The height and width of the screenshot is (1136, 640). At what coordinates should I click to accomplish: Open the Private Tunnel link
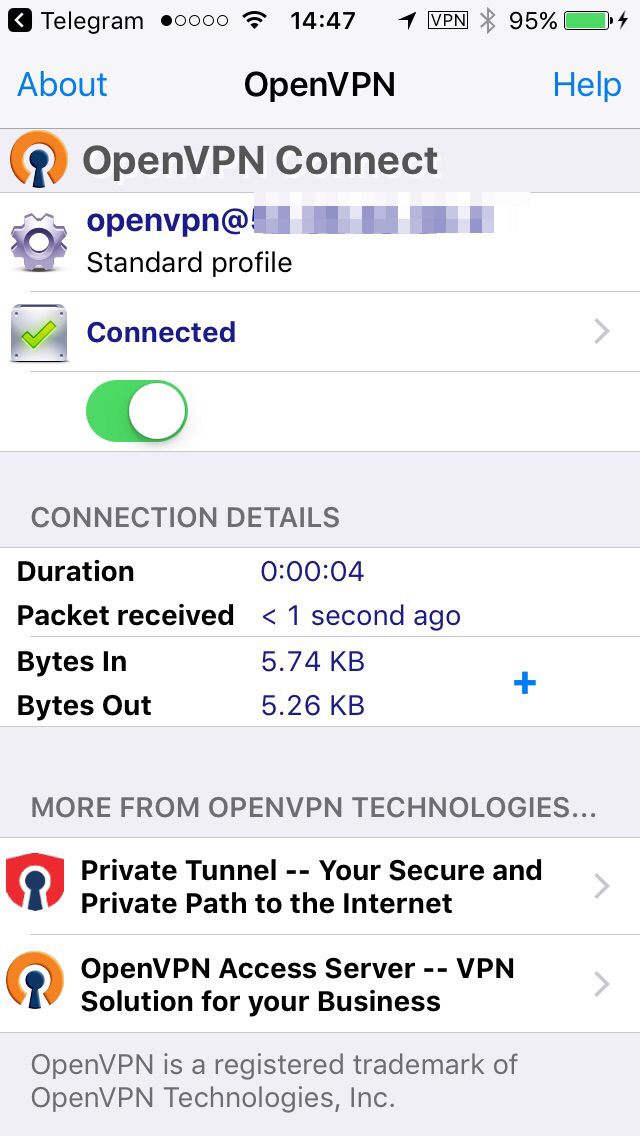coord(320,886)
